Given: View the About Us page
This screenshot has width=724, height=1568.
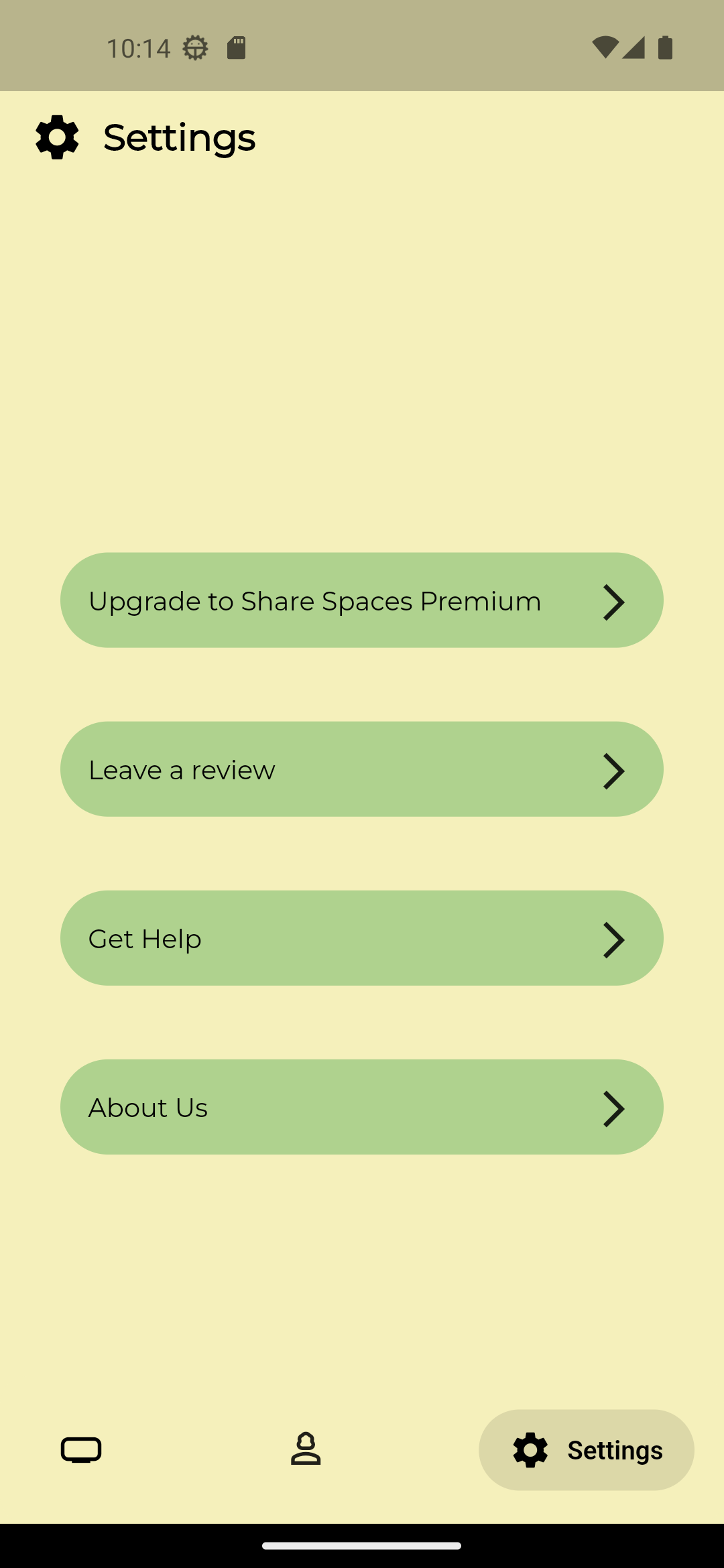Looking at the screenshot, I should (362, 1107).
